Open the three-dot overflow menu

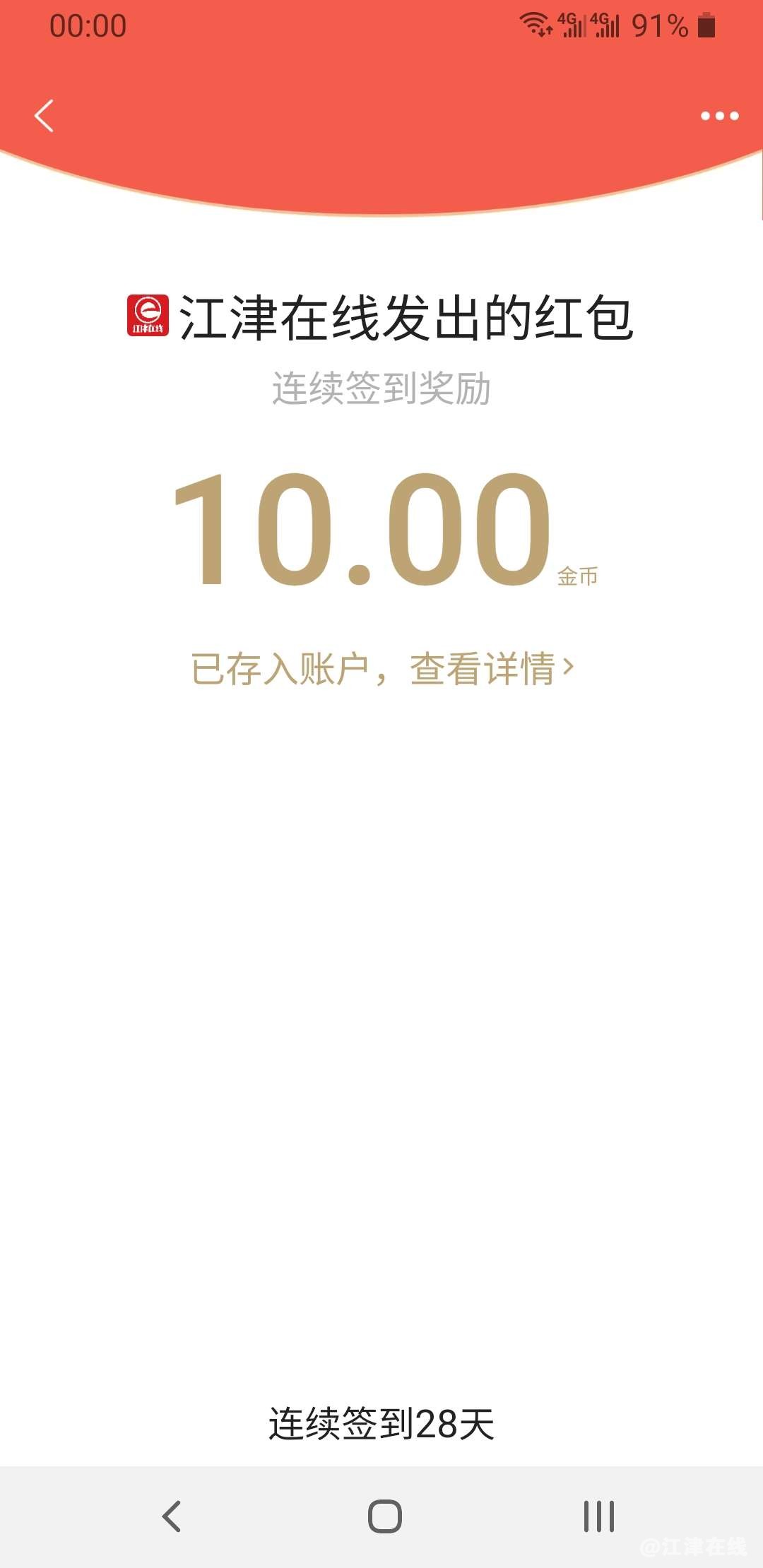719,116
